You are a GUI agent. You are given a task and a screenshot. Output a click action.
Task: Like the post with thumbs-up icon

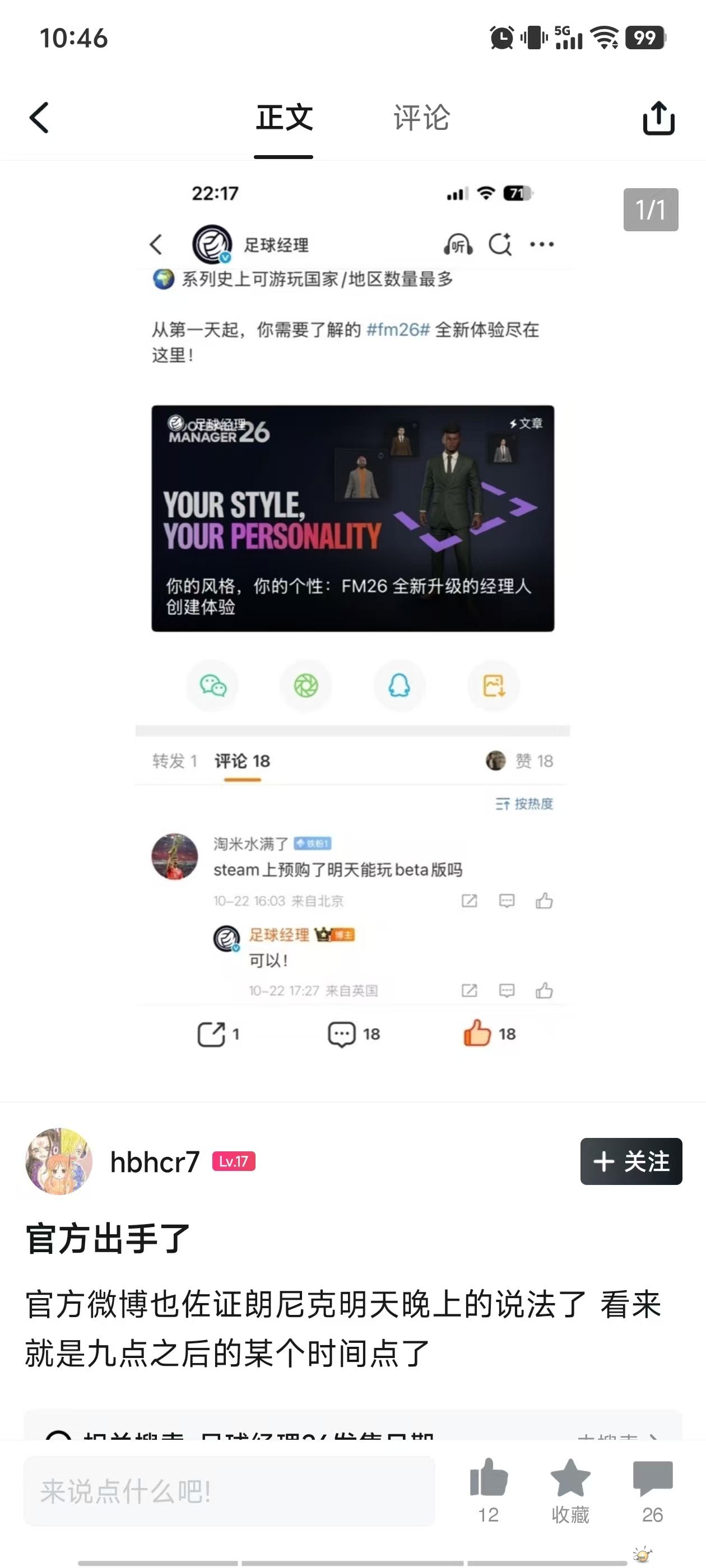click(x=489, y=1479)
